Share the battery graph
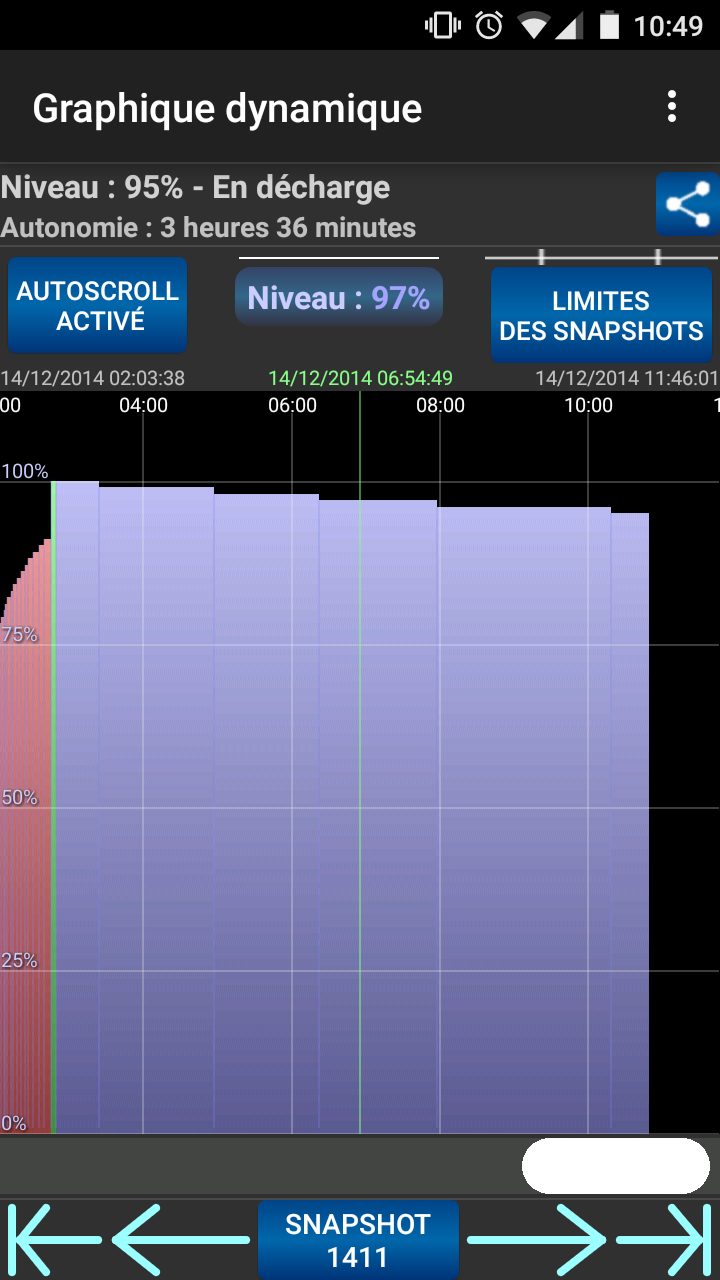Viewport: 720px width, 1280px height. pyautogui.click(x=687, y=203)
